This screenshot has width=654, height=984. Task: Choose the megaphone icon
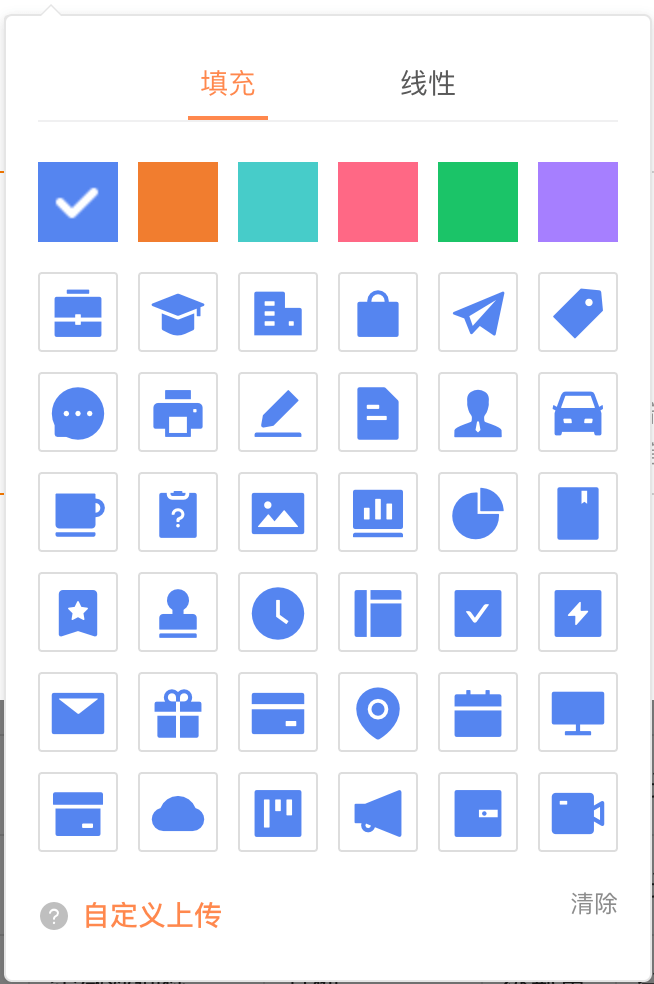(x=378, y=812)
